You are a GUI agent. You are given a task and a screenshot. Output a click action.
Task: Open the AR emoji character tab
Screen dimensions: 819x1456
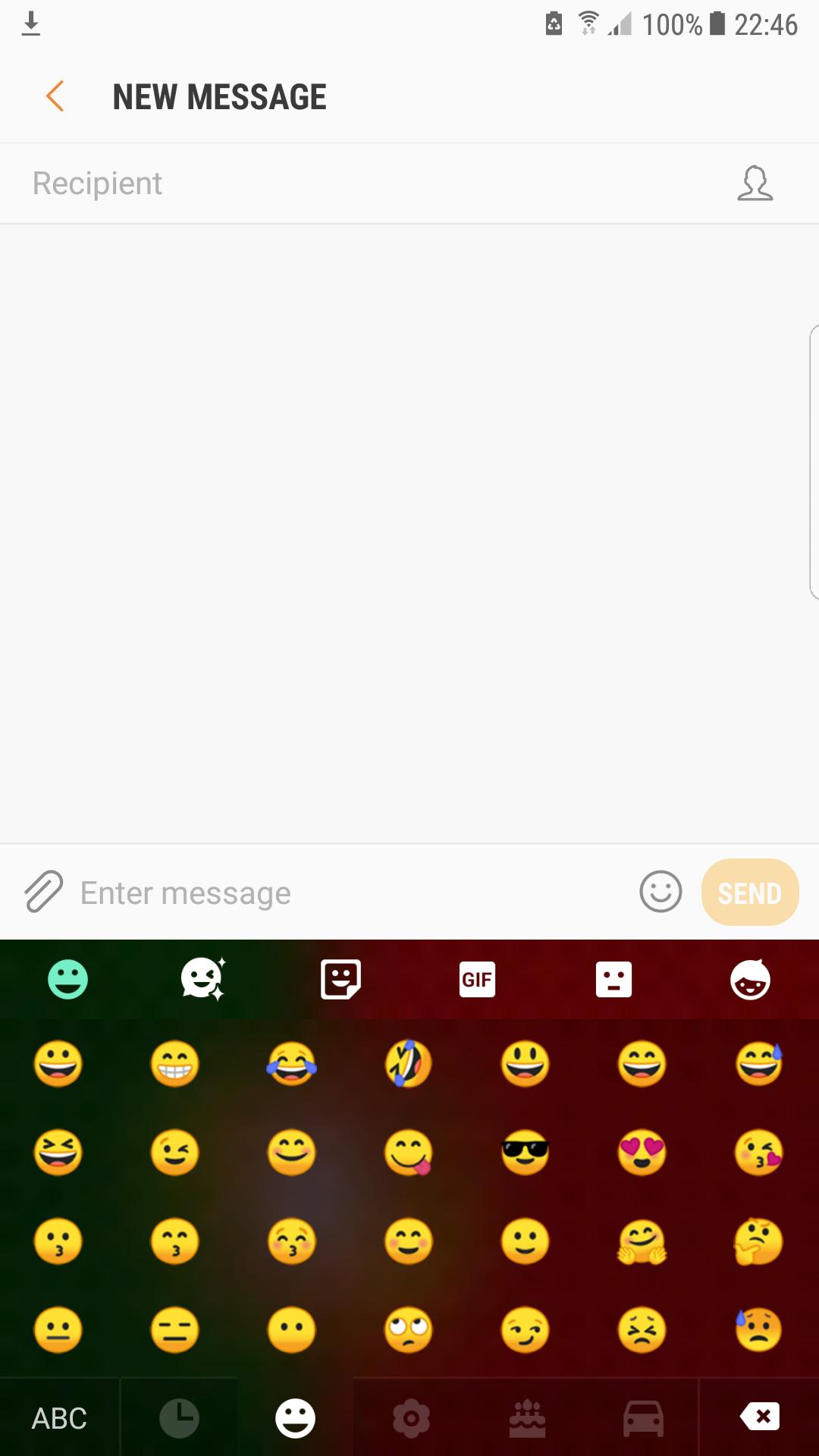coord(750,979)
